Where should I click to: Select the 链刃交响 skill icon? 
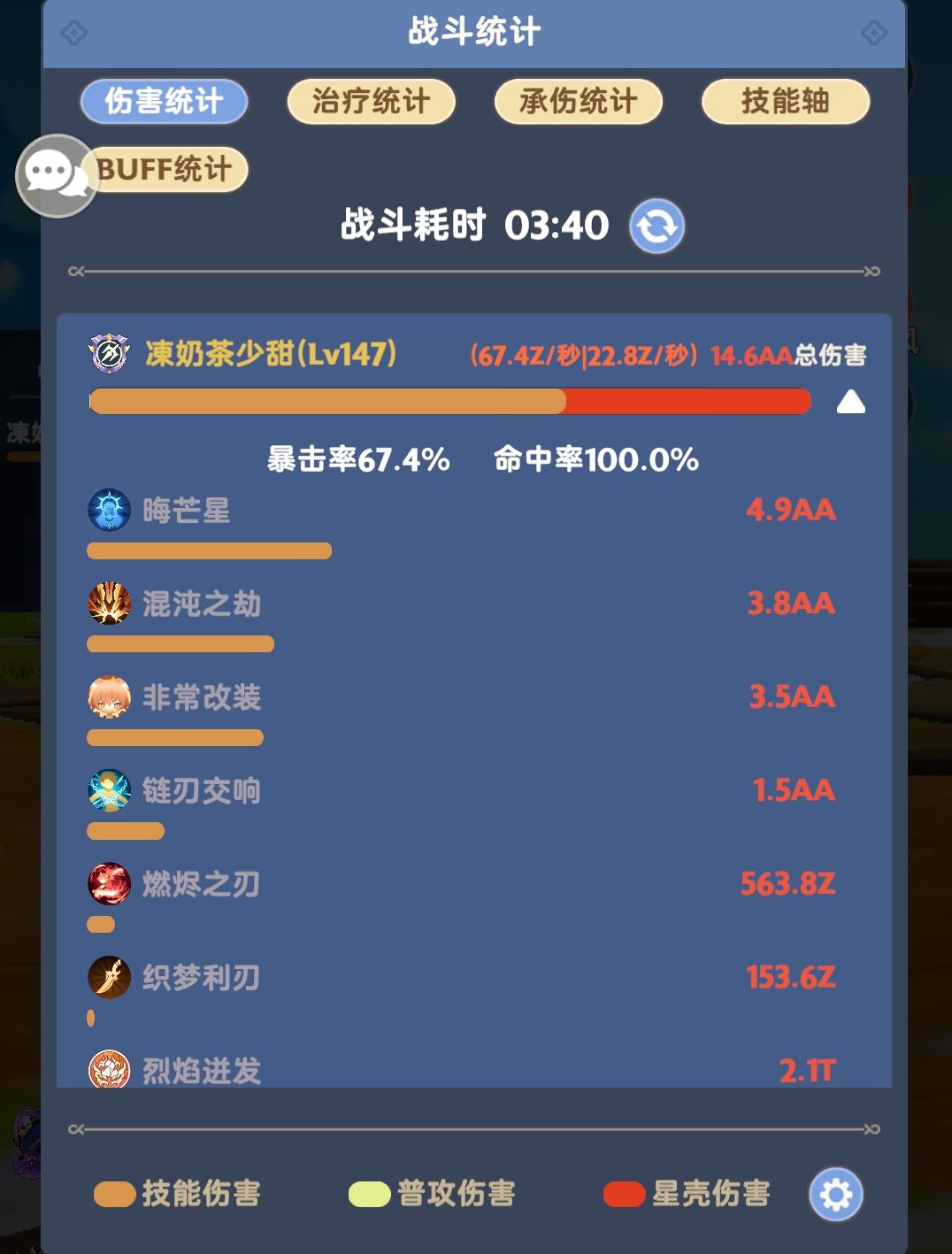pyautogui.click(x=108, y=792)
